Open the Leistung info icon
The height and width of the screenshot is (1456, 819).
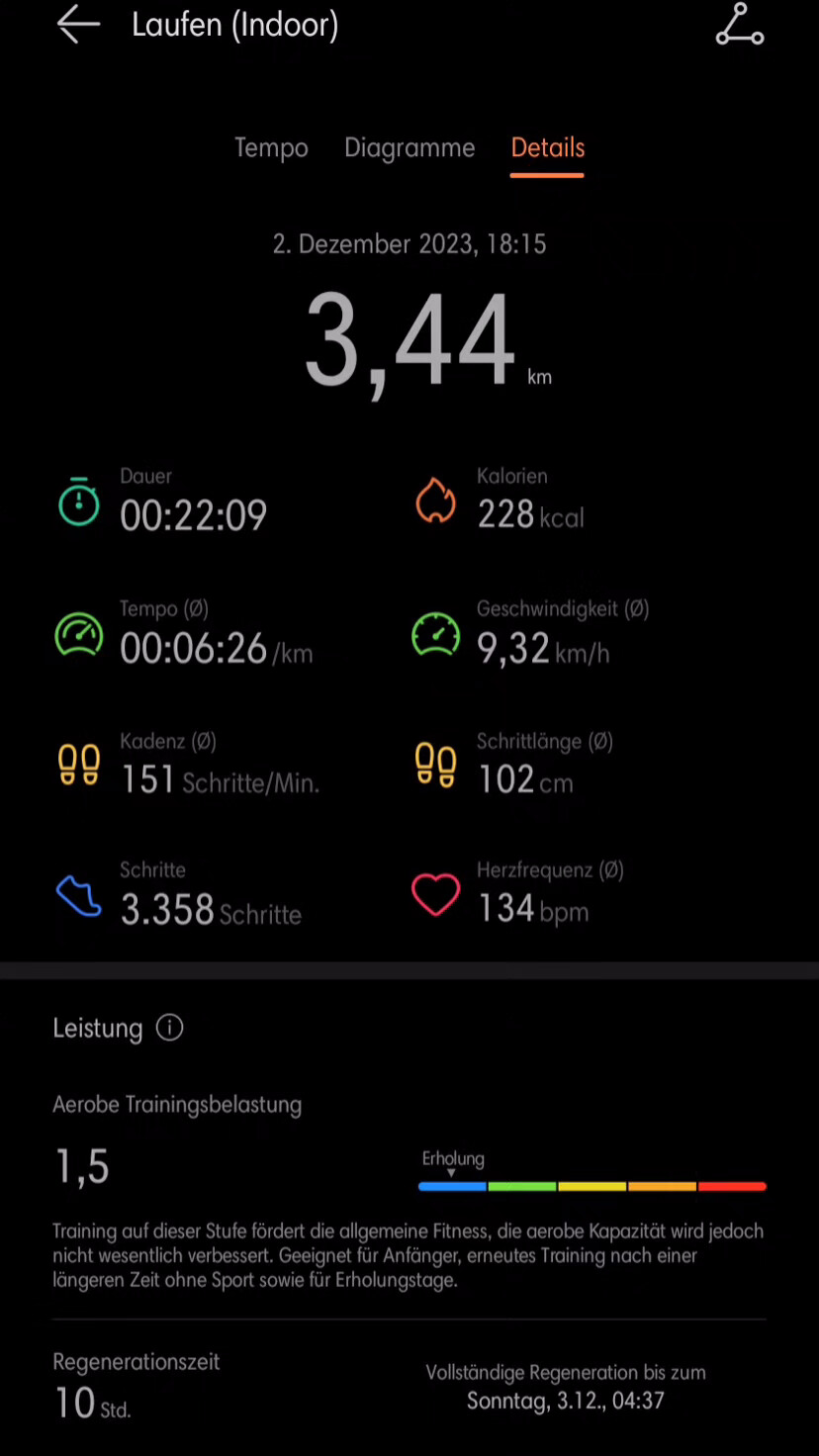170,1028
